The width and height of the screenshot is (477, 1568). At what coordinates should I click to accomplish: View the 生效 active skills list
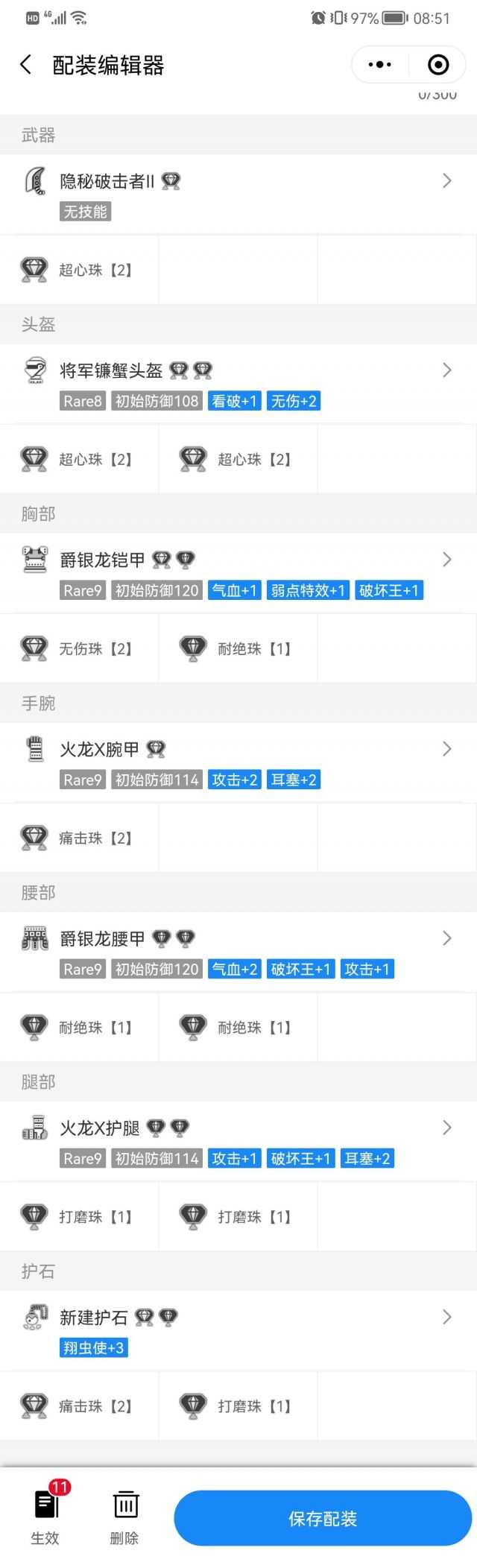[x=45, y=1518]
